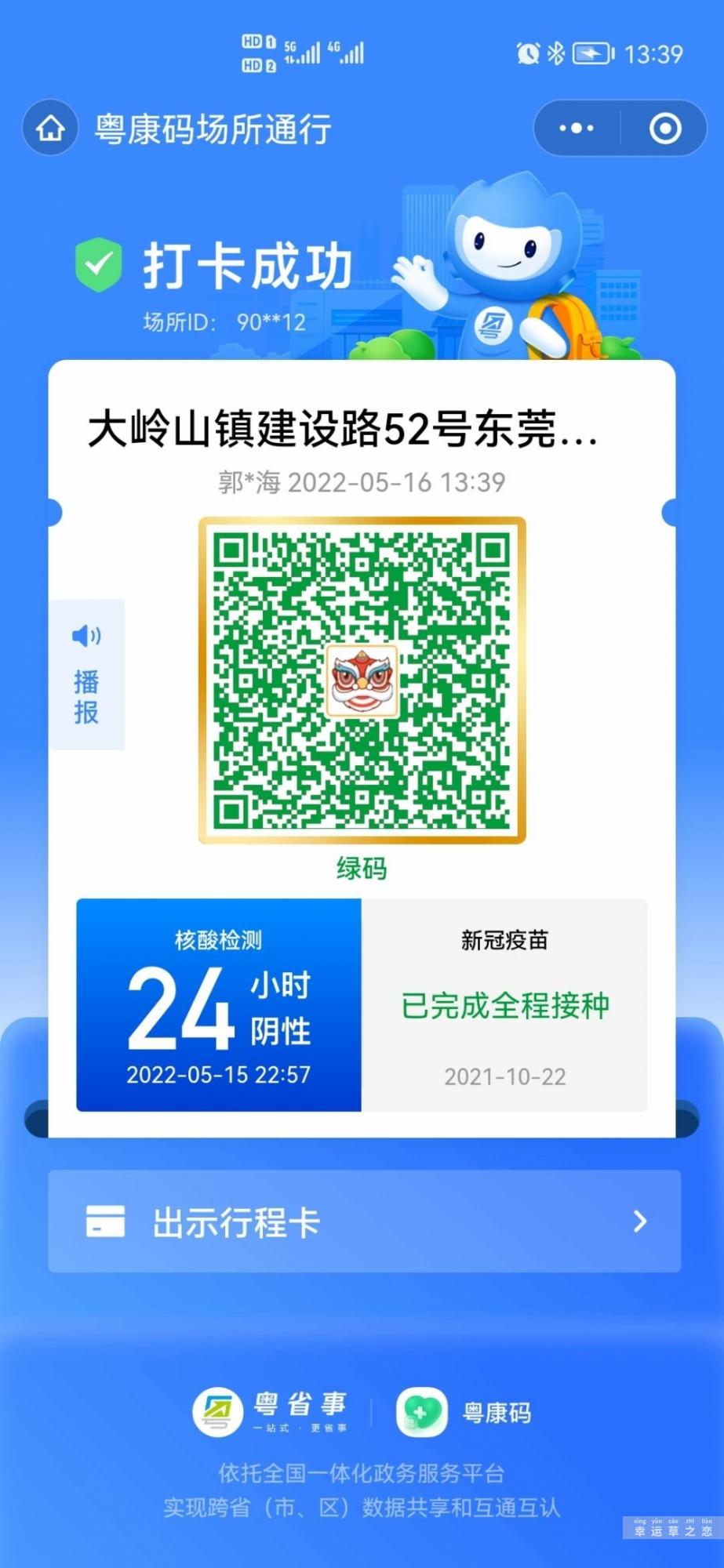Open 出示行程卡 travel card row
The height and width of the screenshot is (1568, 724).
(364, 1221)
